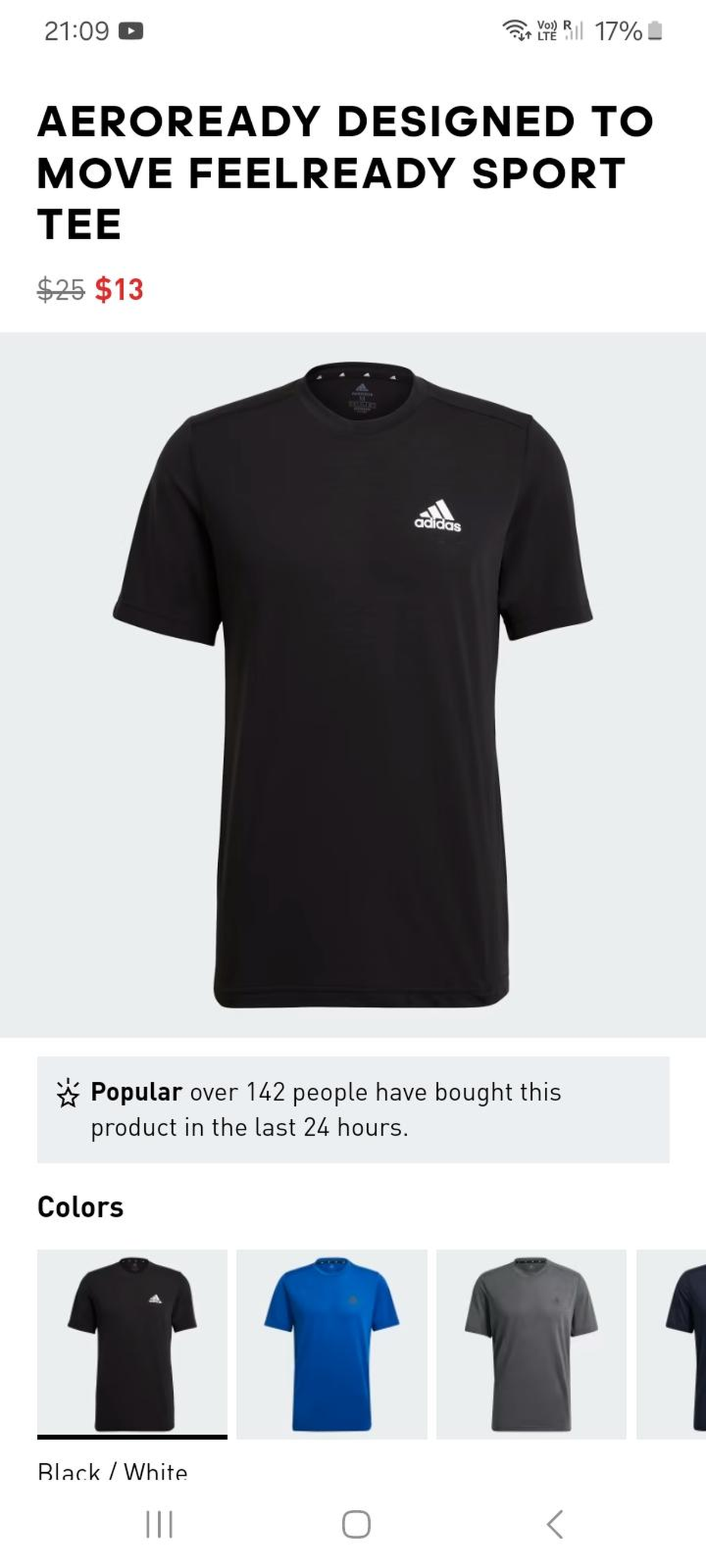Open recent apps from the navigation bar
706x1568 pixels.
159,1524
